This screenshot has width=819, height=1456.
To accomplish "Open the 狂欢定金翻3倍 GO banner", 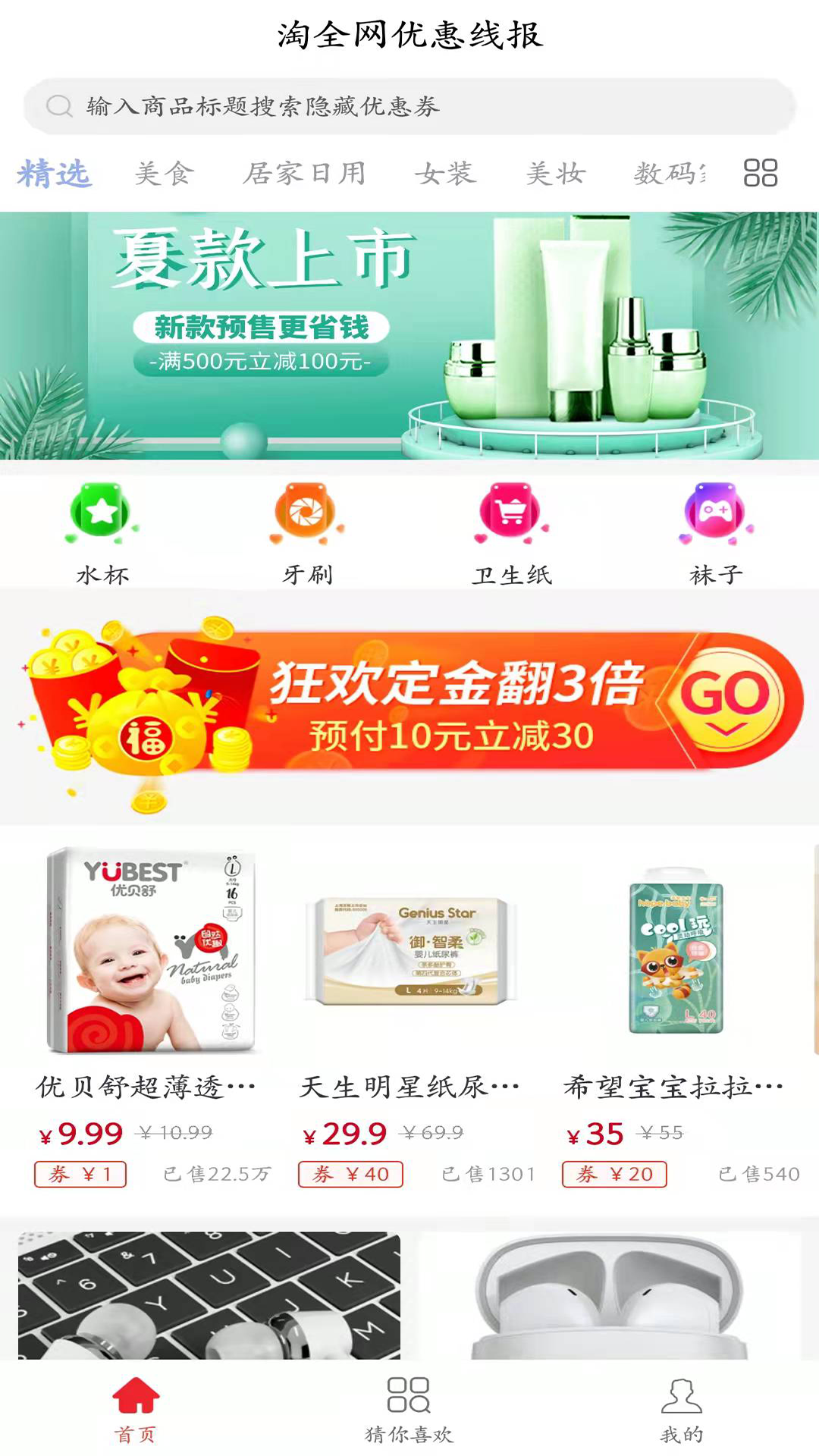I will point(409,705).
